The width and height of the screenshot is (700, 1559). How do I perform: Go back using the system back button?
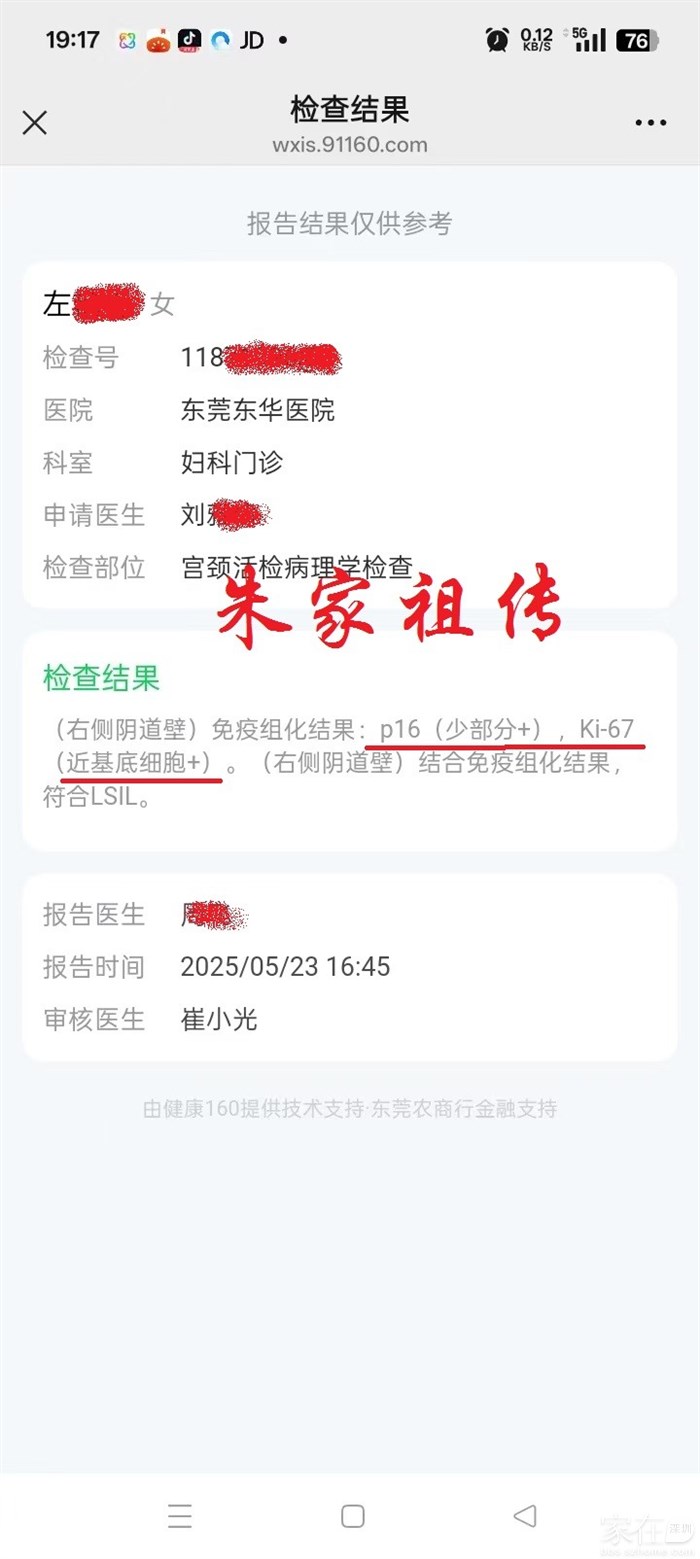pyautogui.click(x=524, y=1516)
